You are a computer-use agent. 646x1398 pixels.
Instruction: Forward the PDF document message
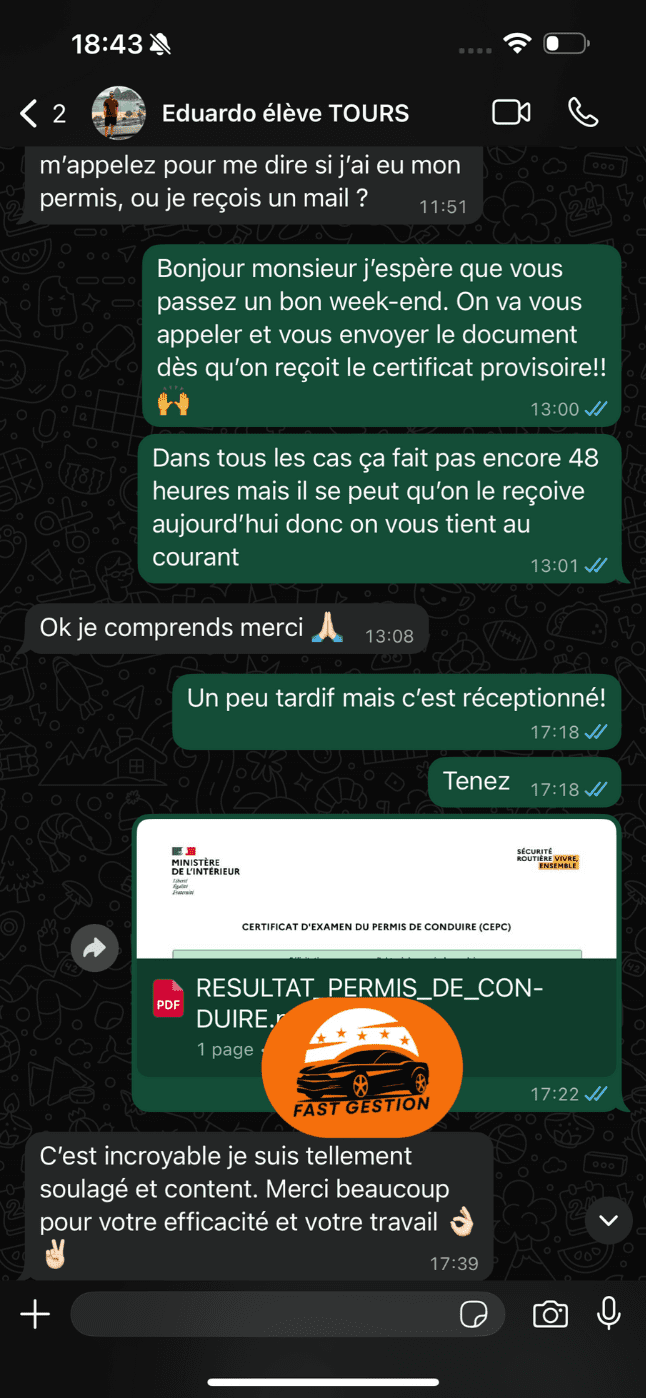(x=94, y=949)
